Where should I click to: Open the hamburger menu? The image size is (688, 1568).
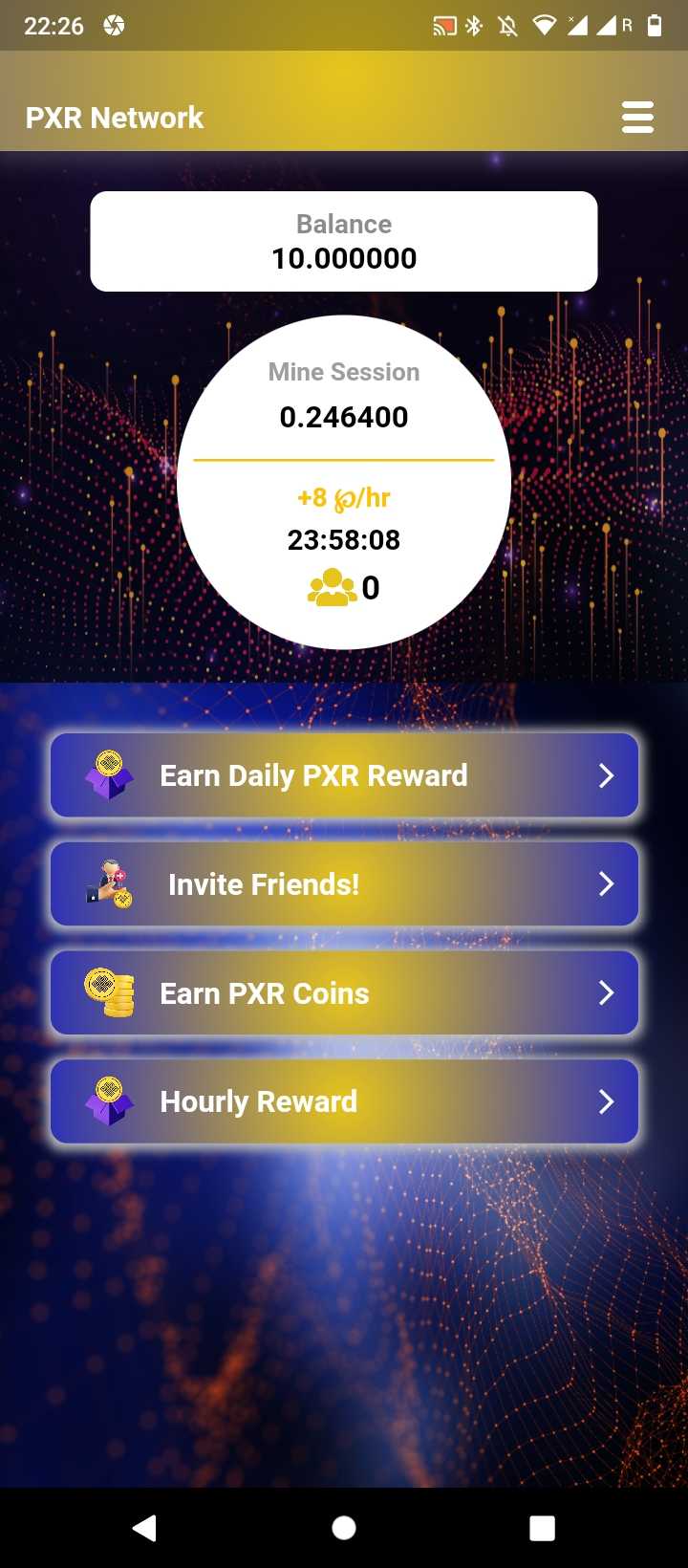637,117
